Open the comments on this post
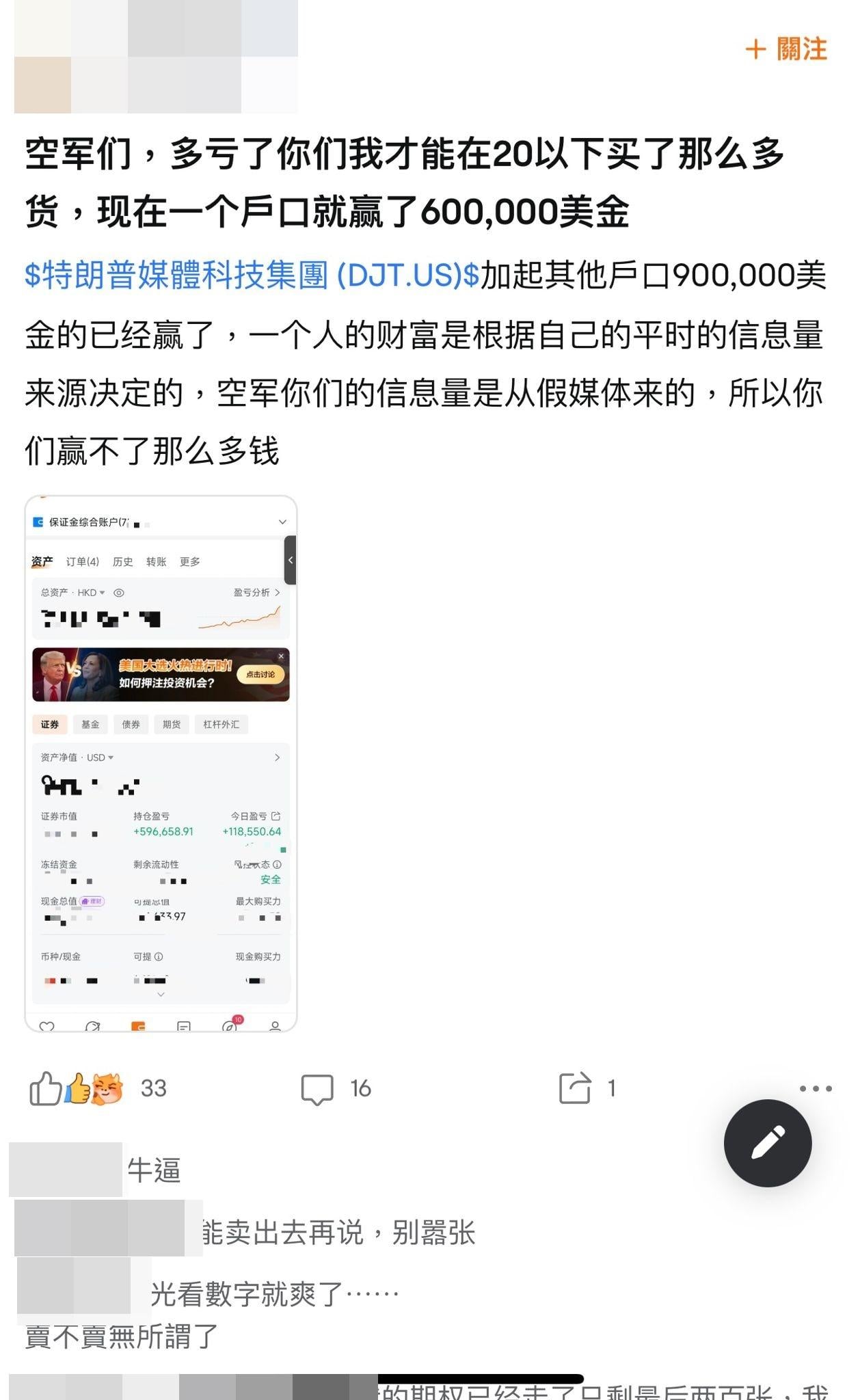860x1400 pixels. point(317,1088)
